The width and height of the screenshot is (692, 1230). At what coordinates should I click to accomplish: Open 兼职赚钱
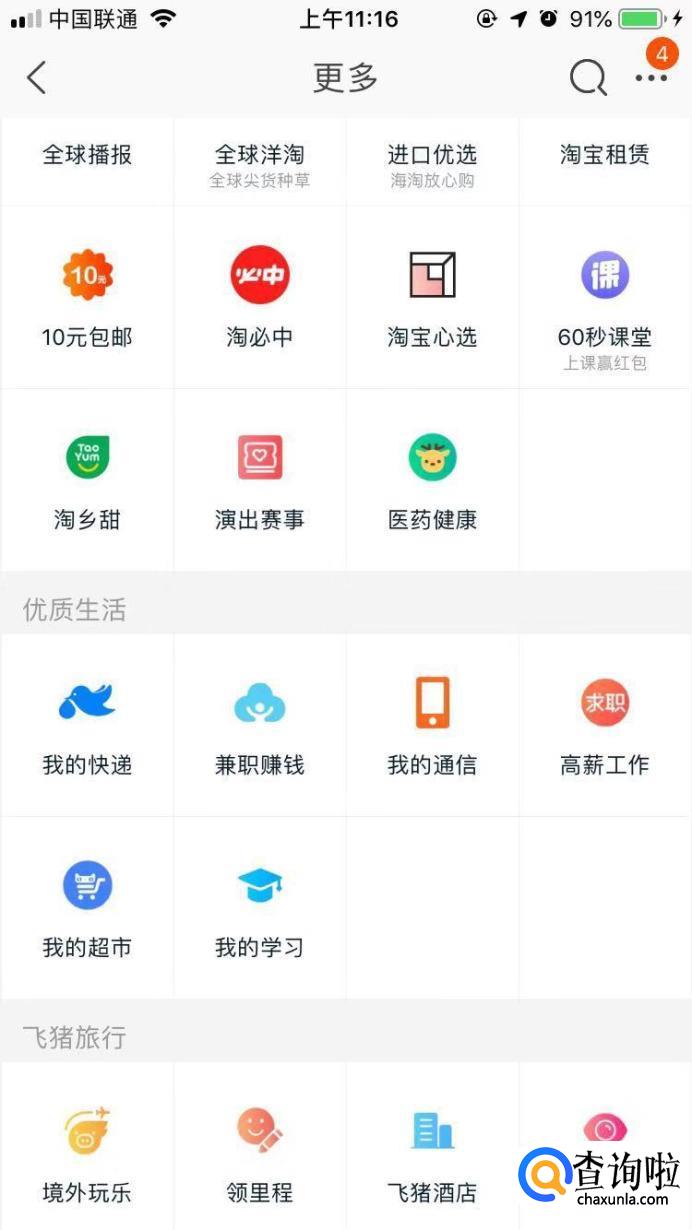pyautogui.click(x=260, y=725)
